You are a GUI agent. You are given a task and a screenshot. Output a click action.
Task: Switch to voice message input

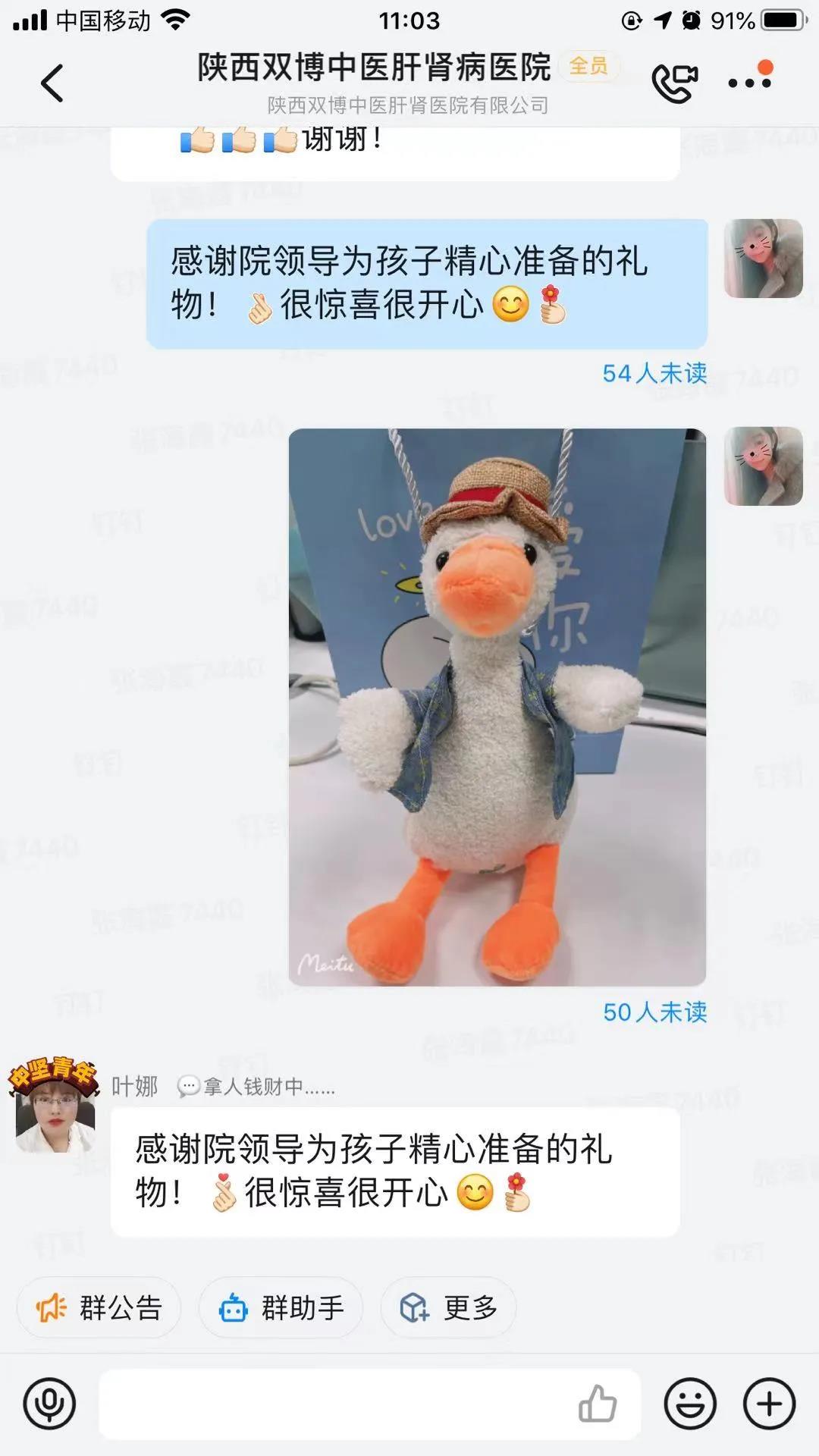49,1404
